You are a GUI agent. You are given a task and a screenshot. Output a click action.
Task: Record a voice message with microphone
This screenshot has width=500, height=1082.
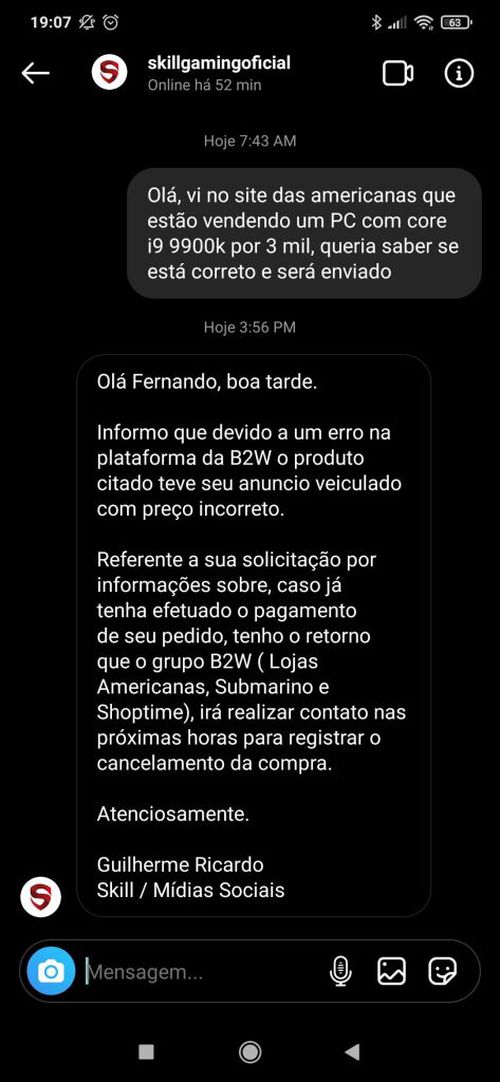(x=341, y=972)
